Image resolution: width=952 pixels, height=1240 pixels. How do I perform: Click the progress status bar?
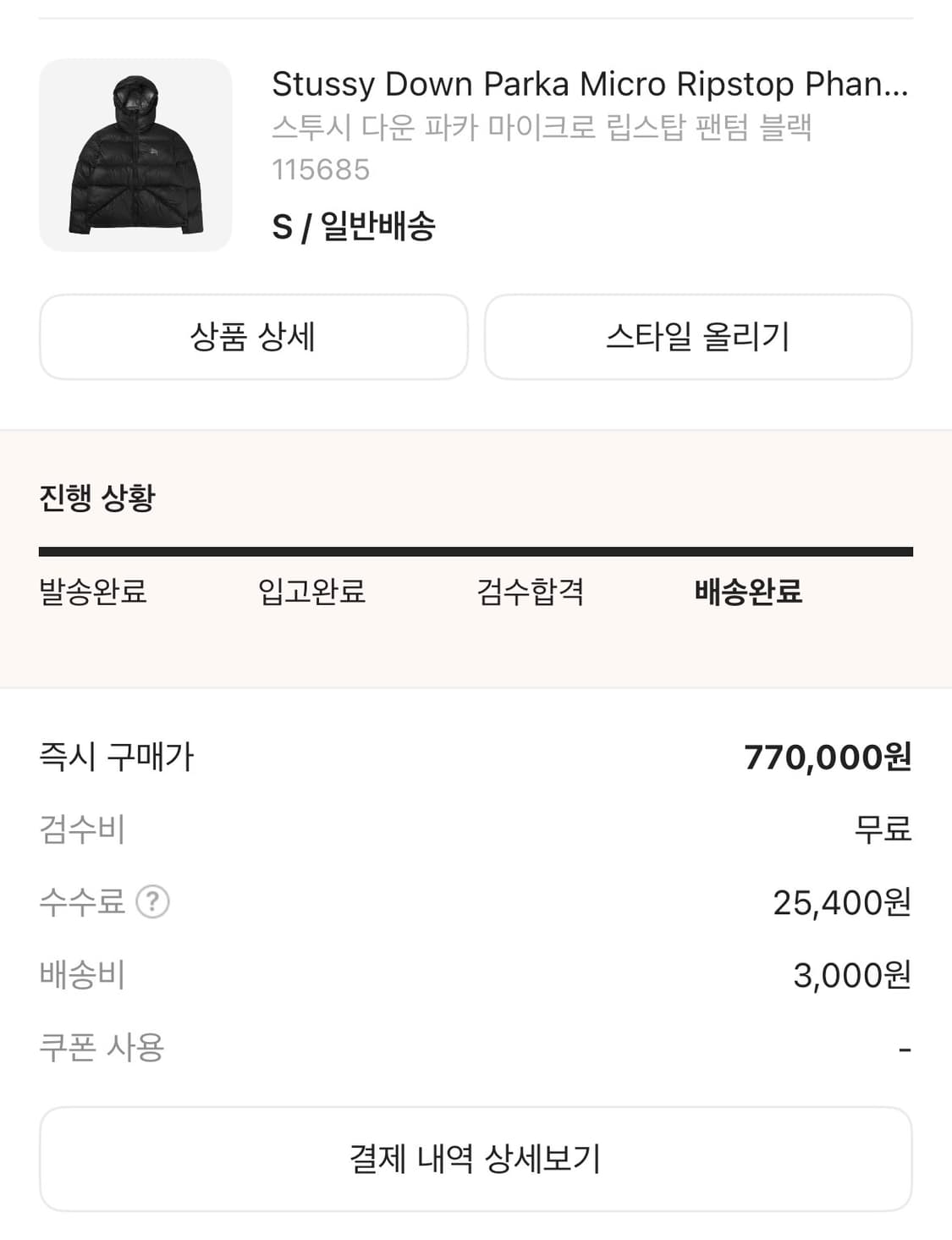coord(476,551)
